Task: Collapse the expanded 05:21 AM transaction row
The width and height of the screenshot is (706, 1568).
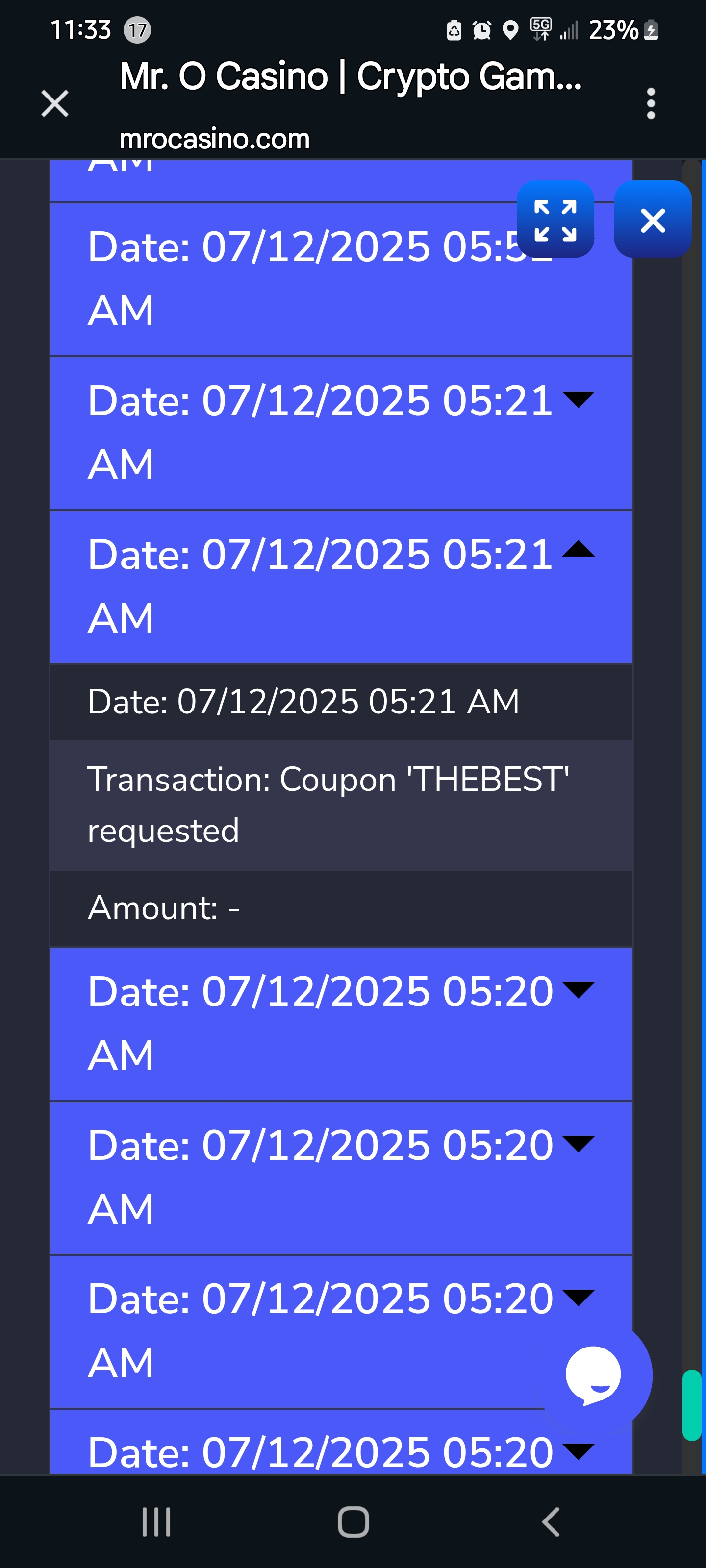Action: point(341,586)
